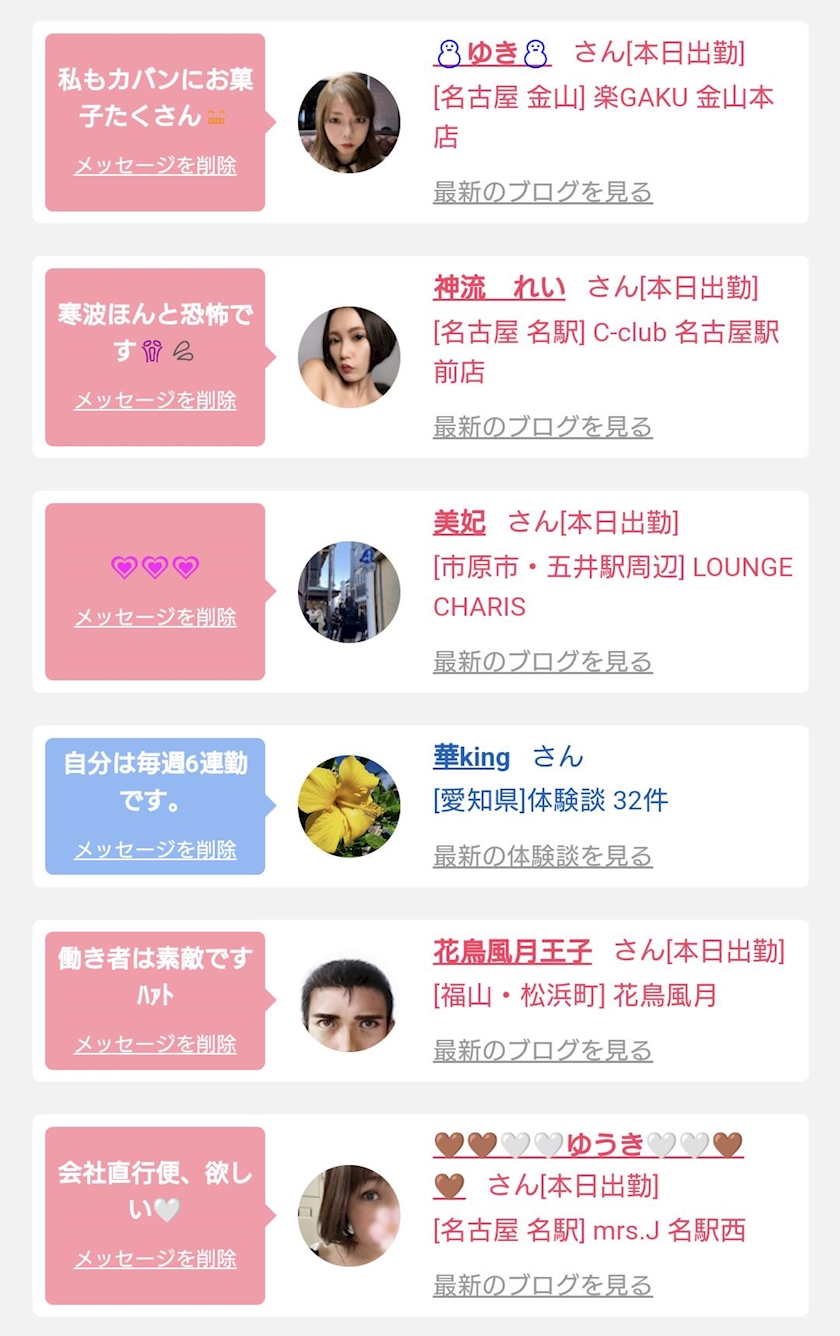
Task: Delete the 働き者は素敵です message
Action: click(x=155, y=1045)
